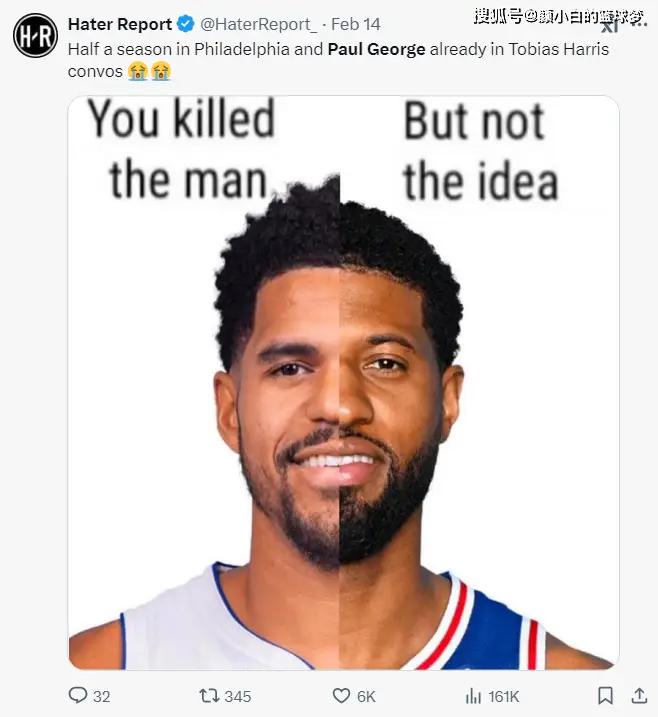Like the Hater Report post
The height and width of the screenshot is (717, 658).
click(x=343, y=695)
